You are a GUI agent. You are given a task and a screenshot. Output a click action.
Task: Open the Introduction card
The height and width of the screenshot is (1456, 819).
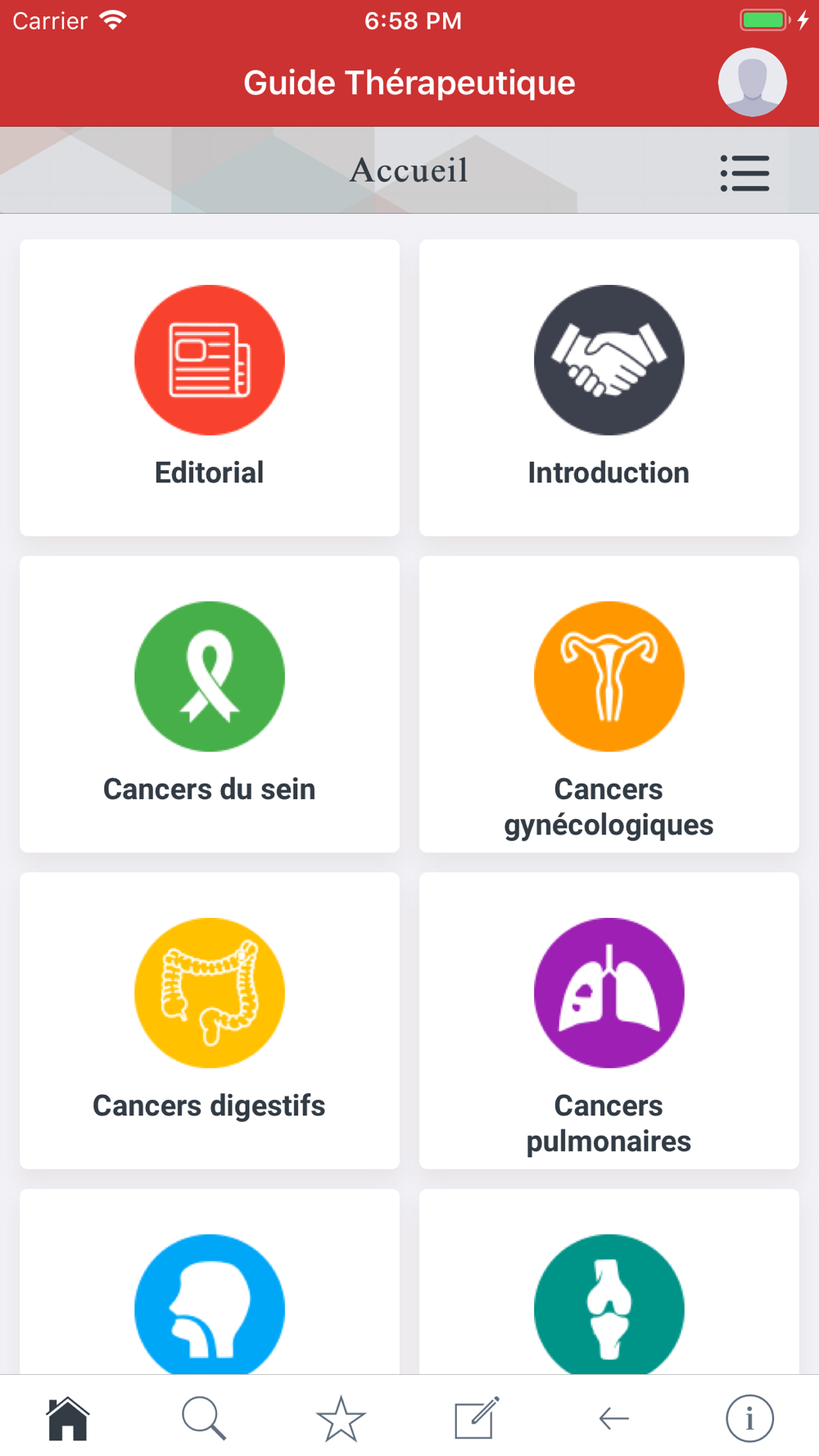[609, 387]
